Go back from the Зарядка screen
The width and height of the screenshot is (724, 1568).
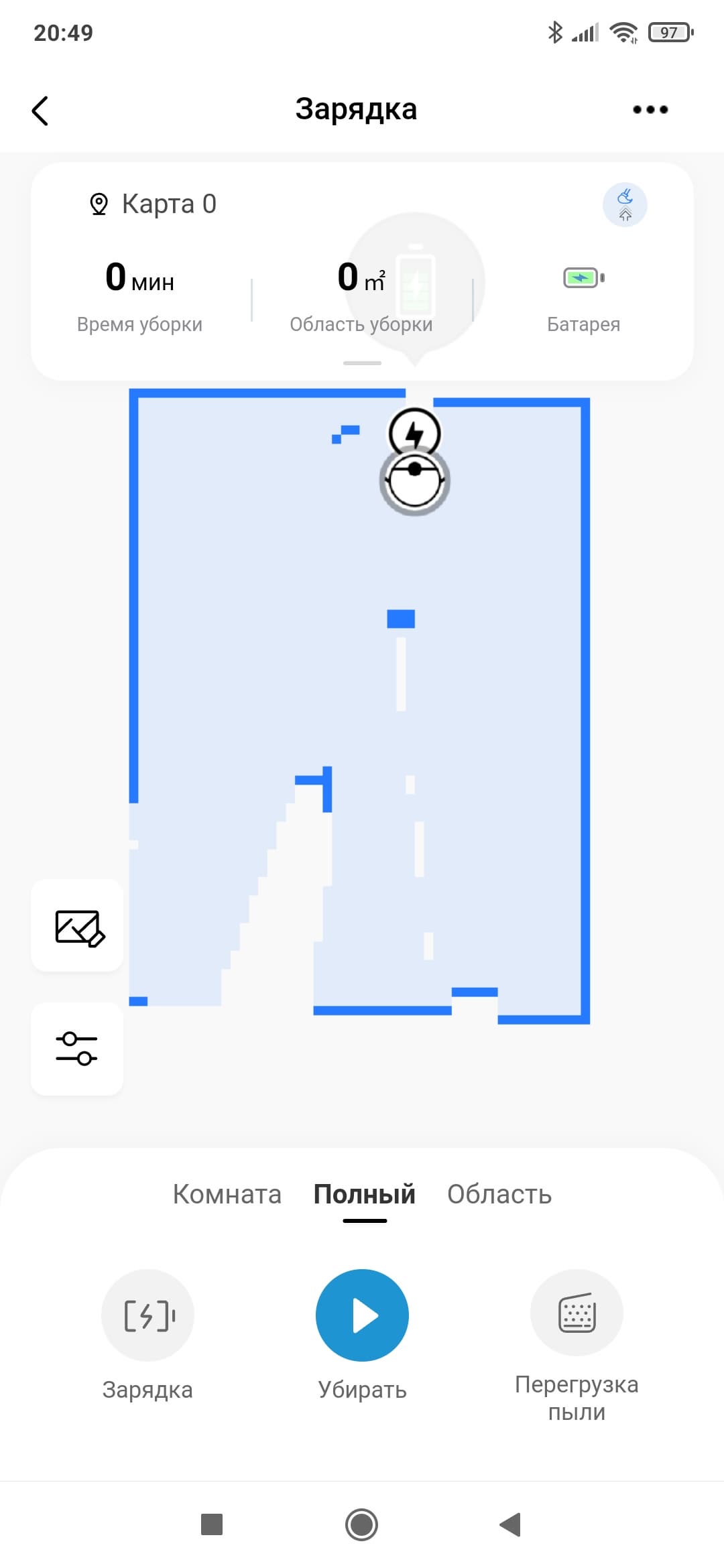[40, 111]
